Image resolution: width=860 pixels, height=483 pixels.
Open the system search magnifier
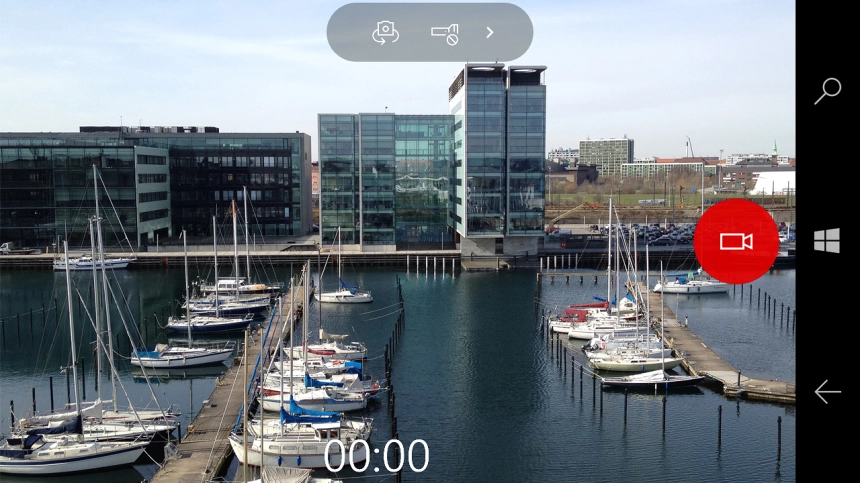827,91
